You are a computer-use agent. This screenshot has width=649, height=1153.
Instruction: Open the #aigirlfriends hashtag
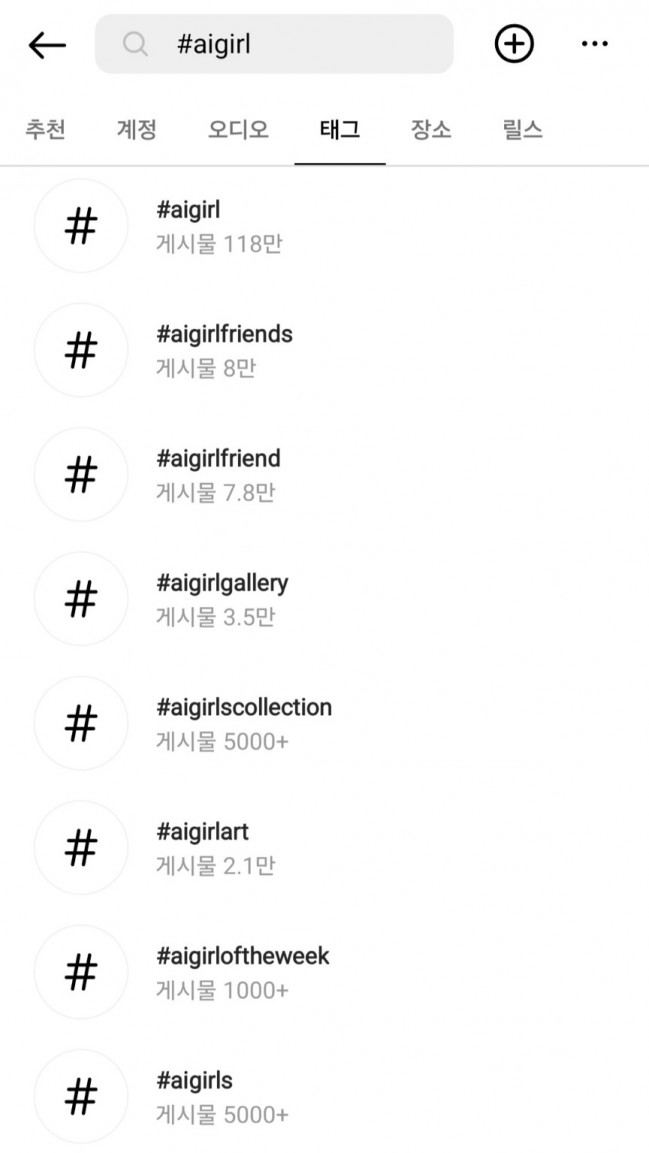coord(224,351)
